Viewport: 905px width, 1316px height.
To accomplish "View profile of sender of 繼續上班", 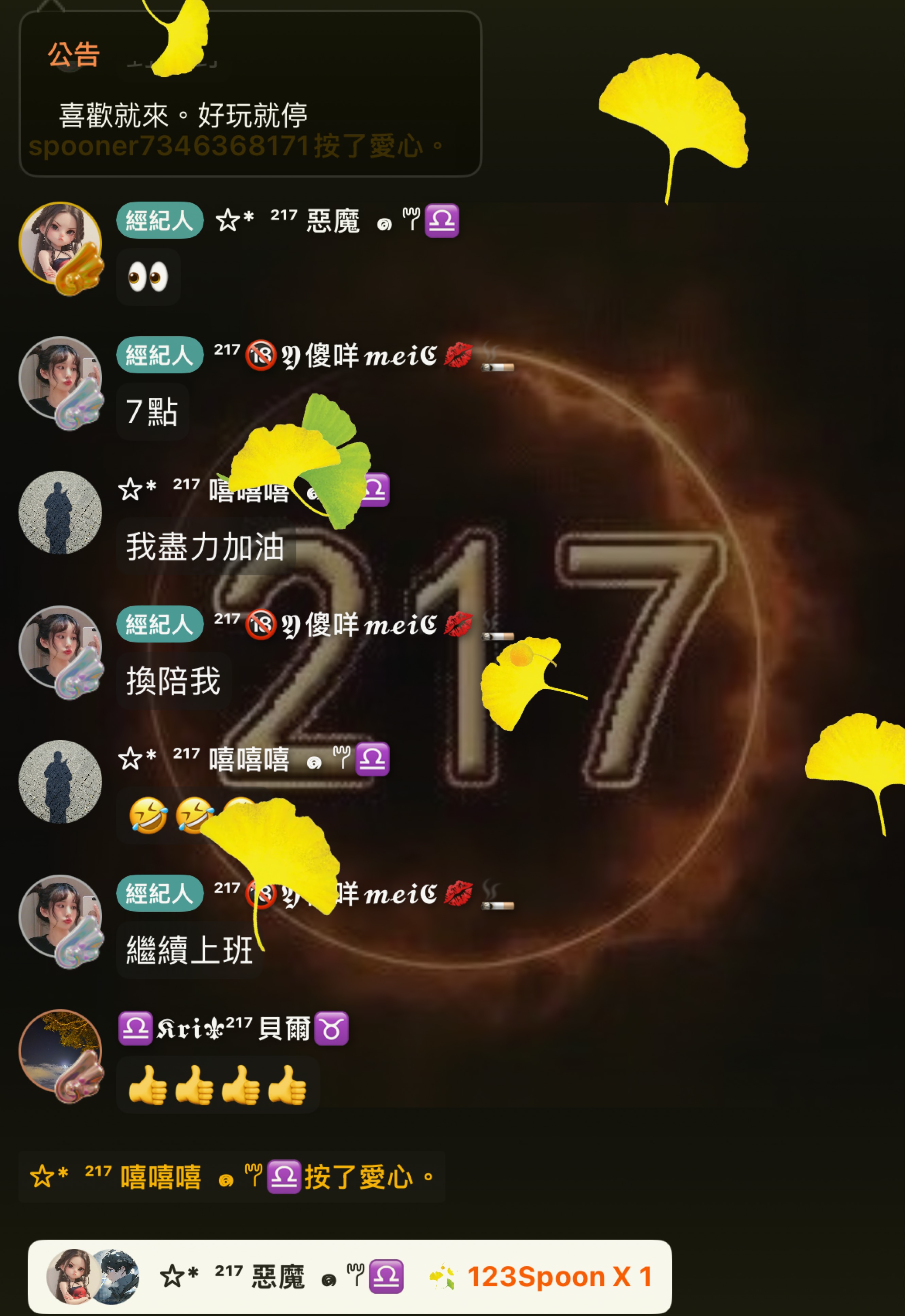I will (x=60, y=917).
